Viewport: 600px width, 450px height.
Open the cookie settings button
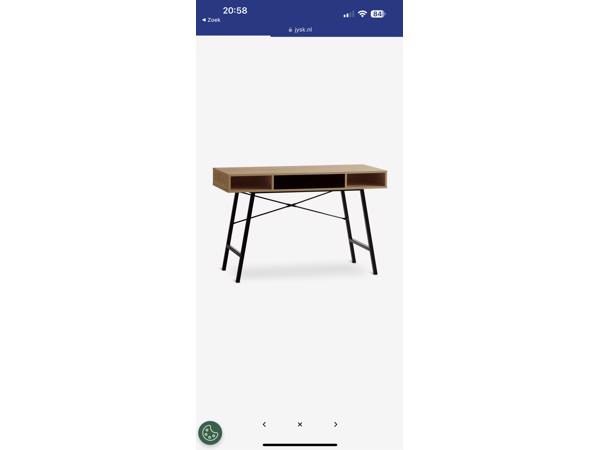[210, 433]
